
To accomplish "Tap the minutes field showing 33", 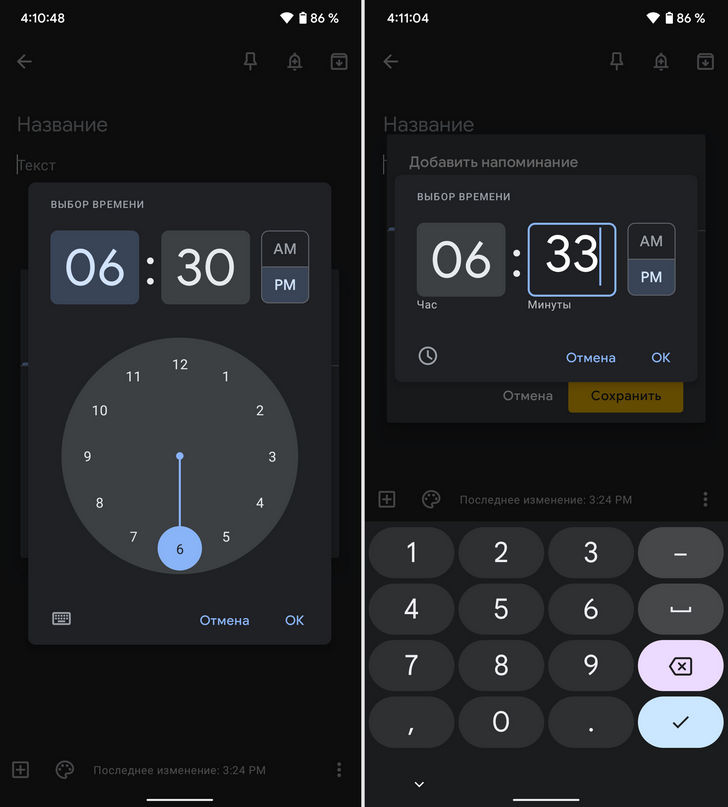I will point(572,259).
